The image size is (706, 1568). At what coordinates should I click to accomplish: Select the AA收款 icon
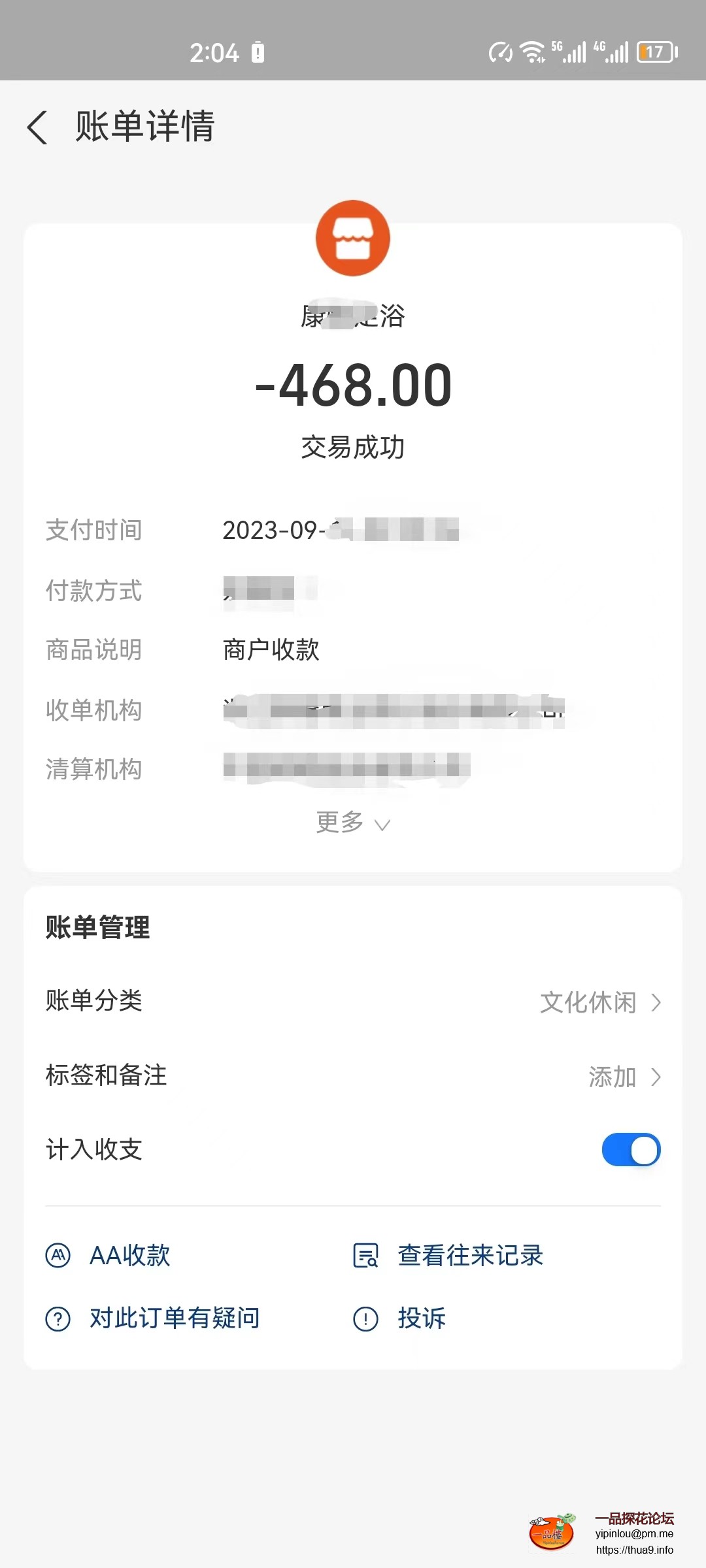pyautogui.click(x=58, y=1254)
